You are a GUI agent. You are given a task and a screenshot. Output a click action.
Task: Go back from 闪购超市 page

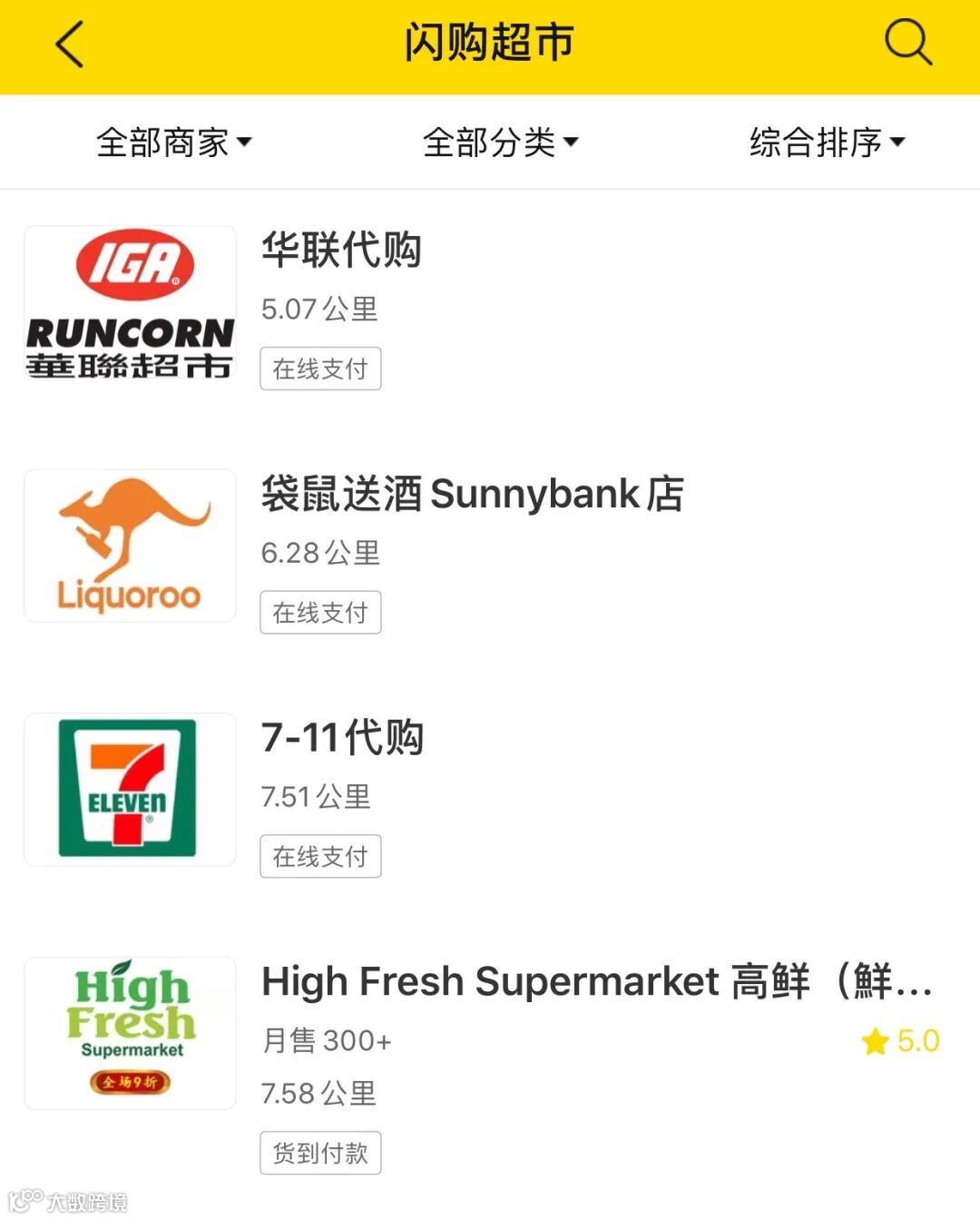[x=69, y=44]
